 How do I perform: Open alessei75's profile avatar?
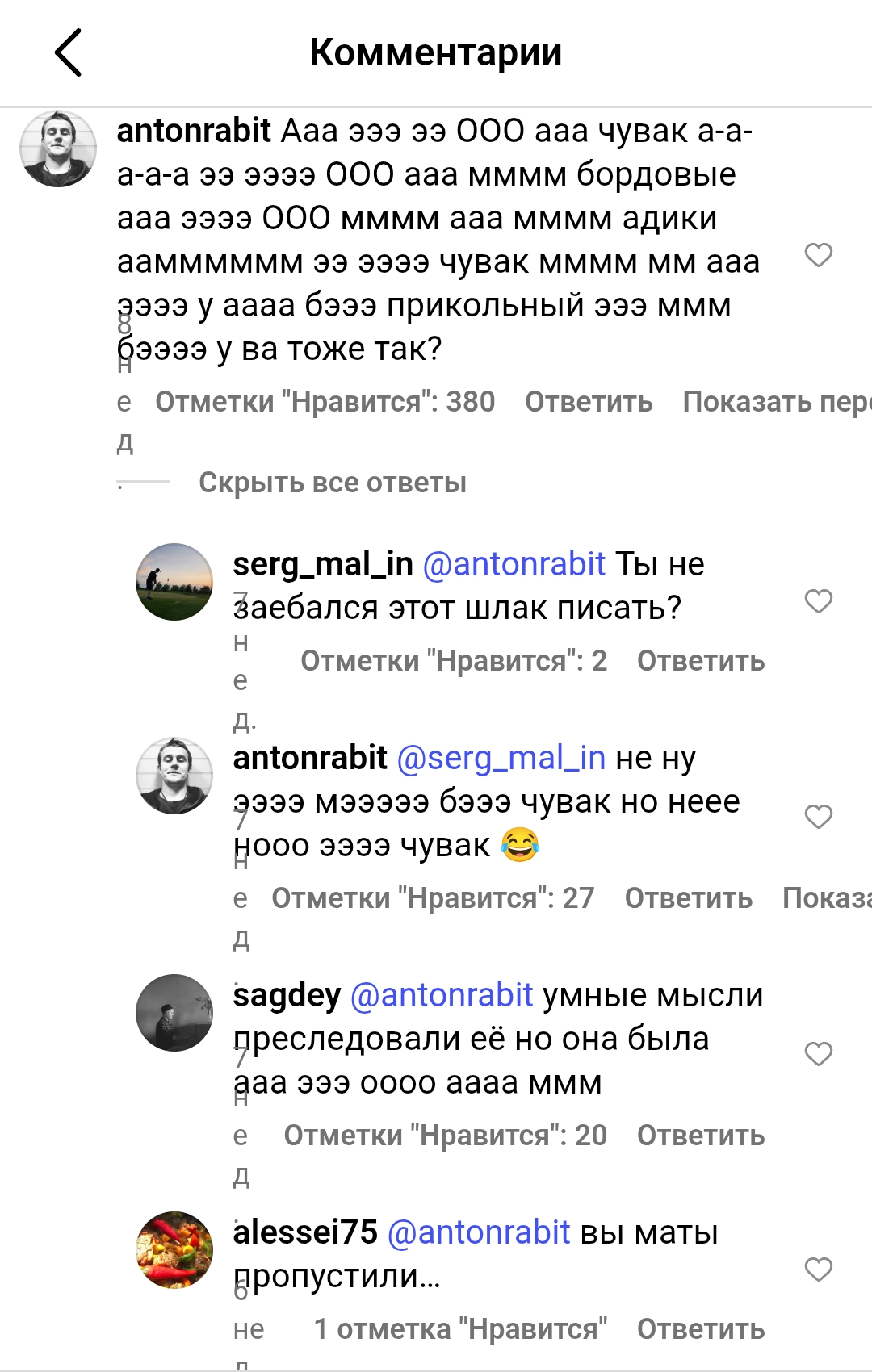(174, 1250)
